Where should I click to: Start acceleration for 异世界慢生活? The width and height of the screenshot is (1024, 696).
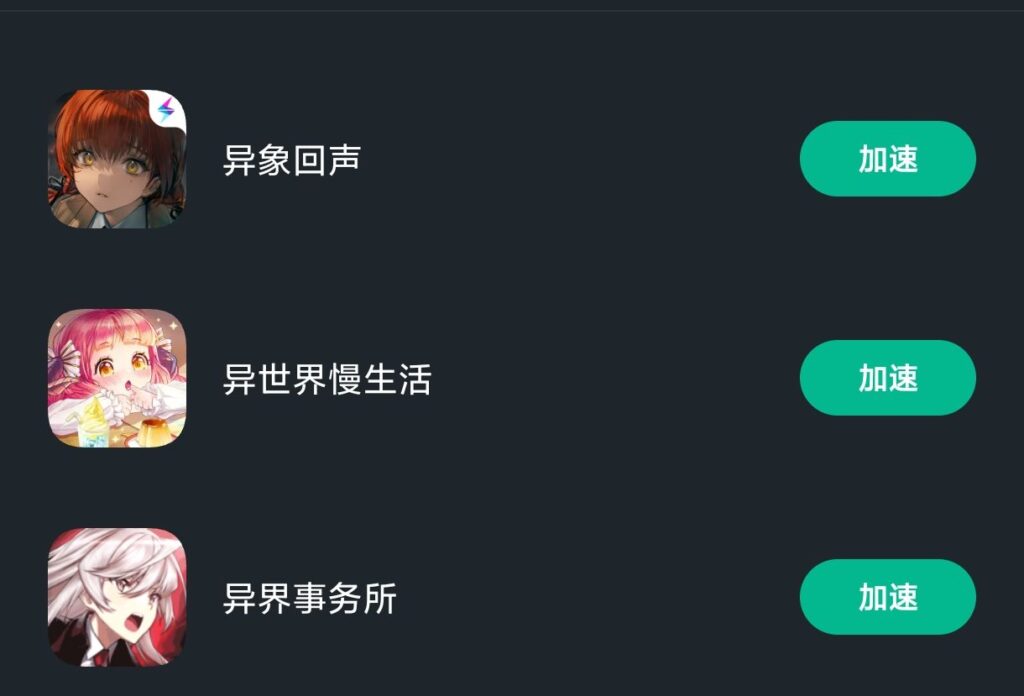click(x=887, y=378)
